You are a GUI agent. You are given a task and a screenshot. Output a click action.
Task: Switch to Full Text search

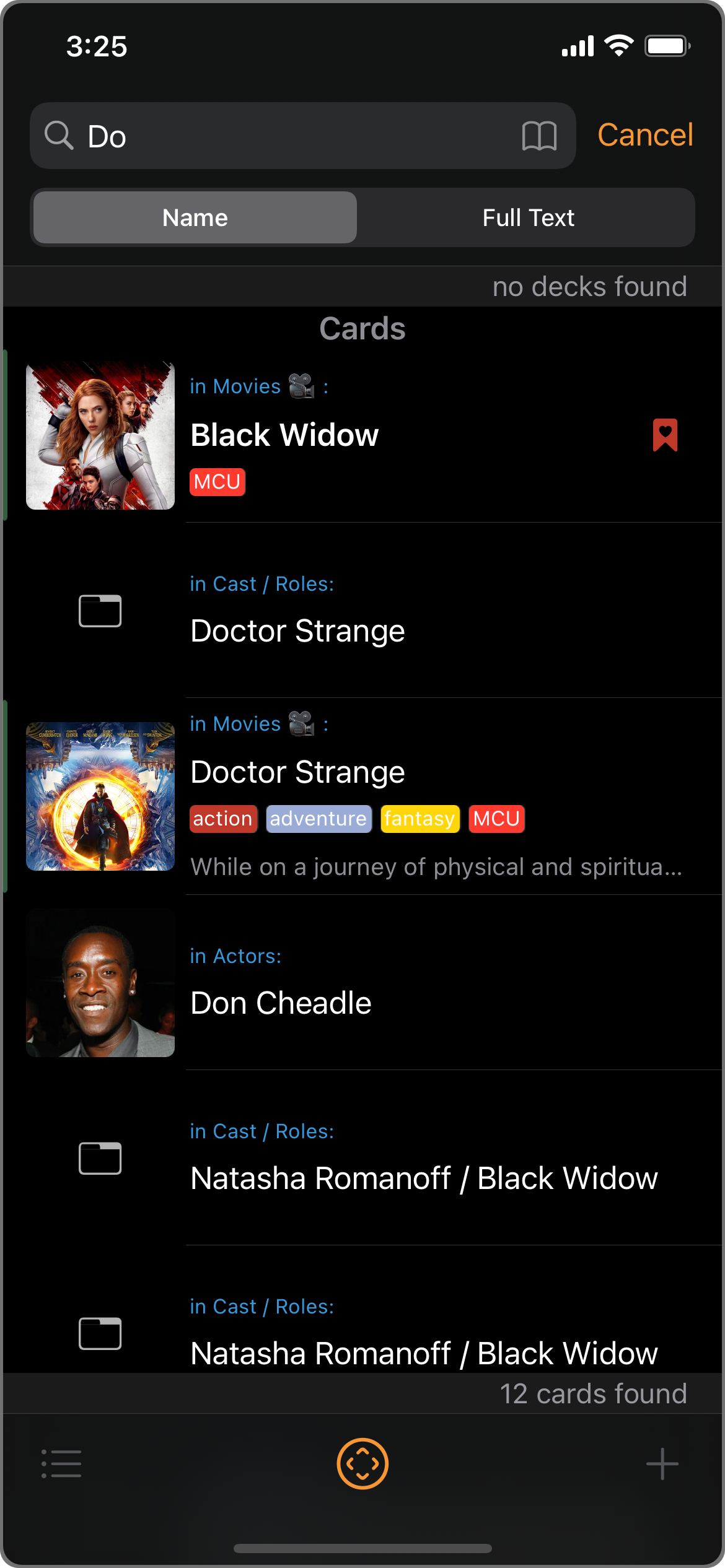(528, 218)
